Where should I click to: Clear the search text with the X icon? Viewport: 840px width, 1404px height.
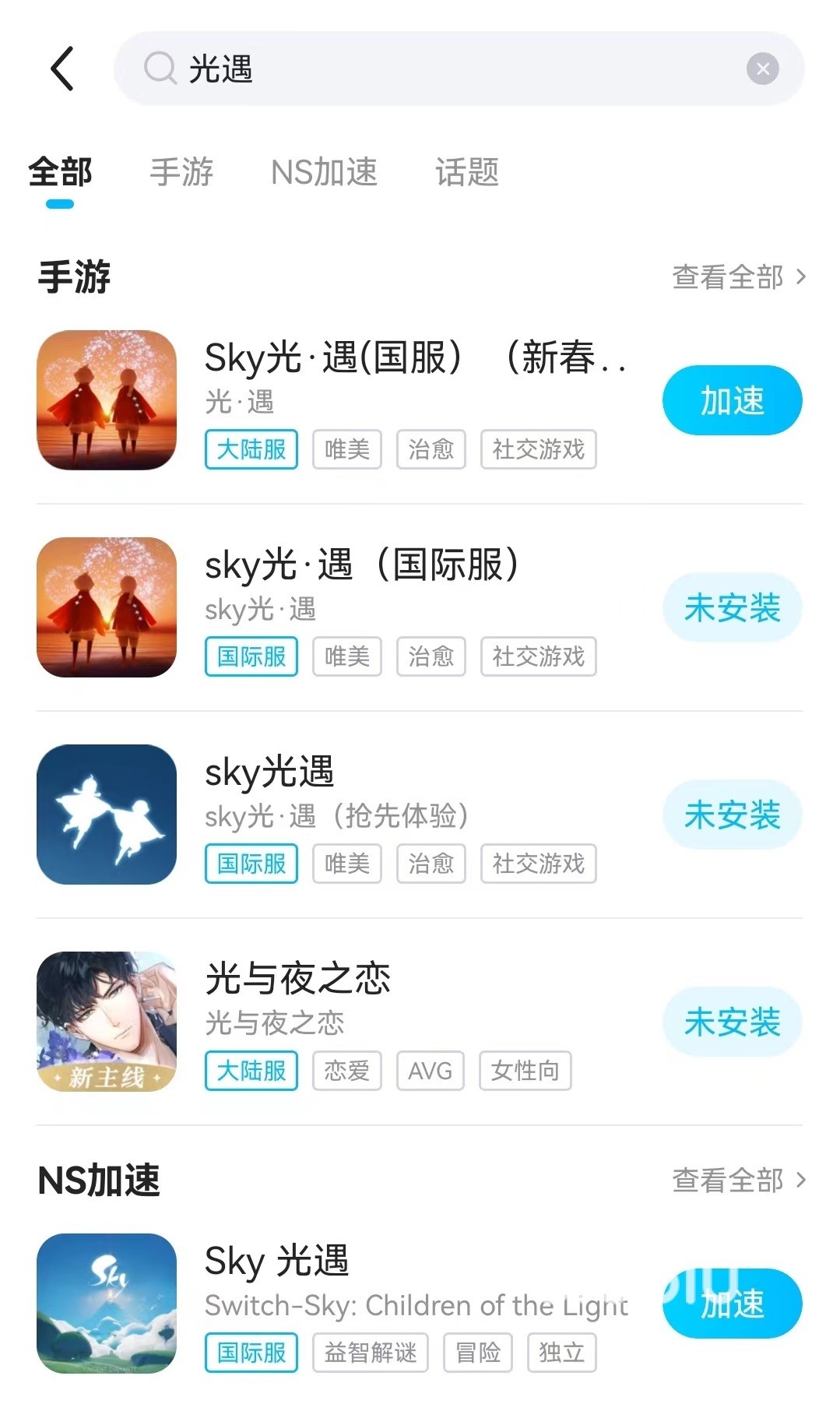point(762,69)
